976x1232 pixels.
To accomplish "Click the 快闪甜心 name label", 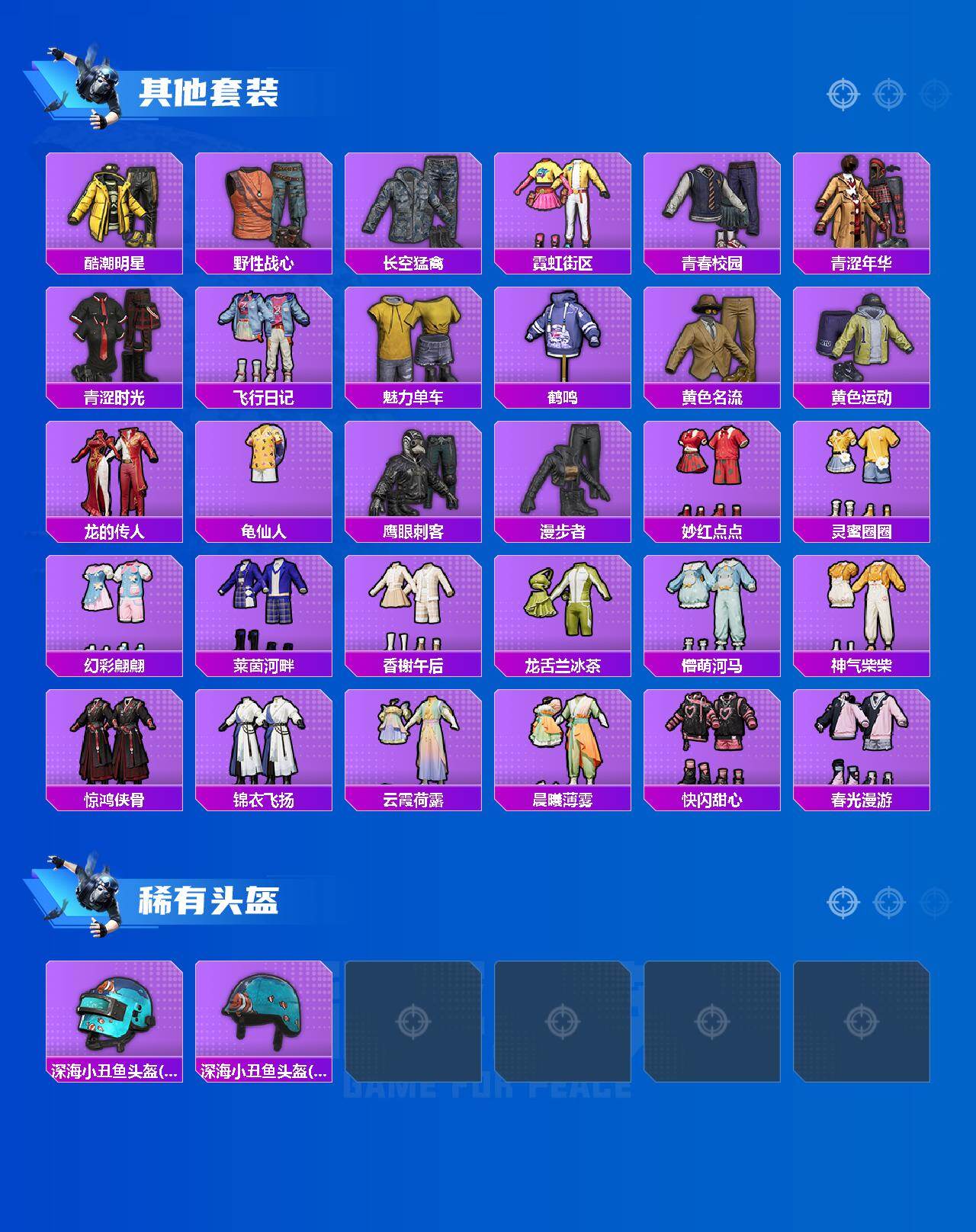I will (x=711, y=797).
